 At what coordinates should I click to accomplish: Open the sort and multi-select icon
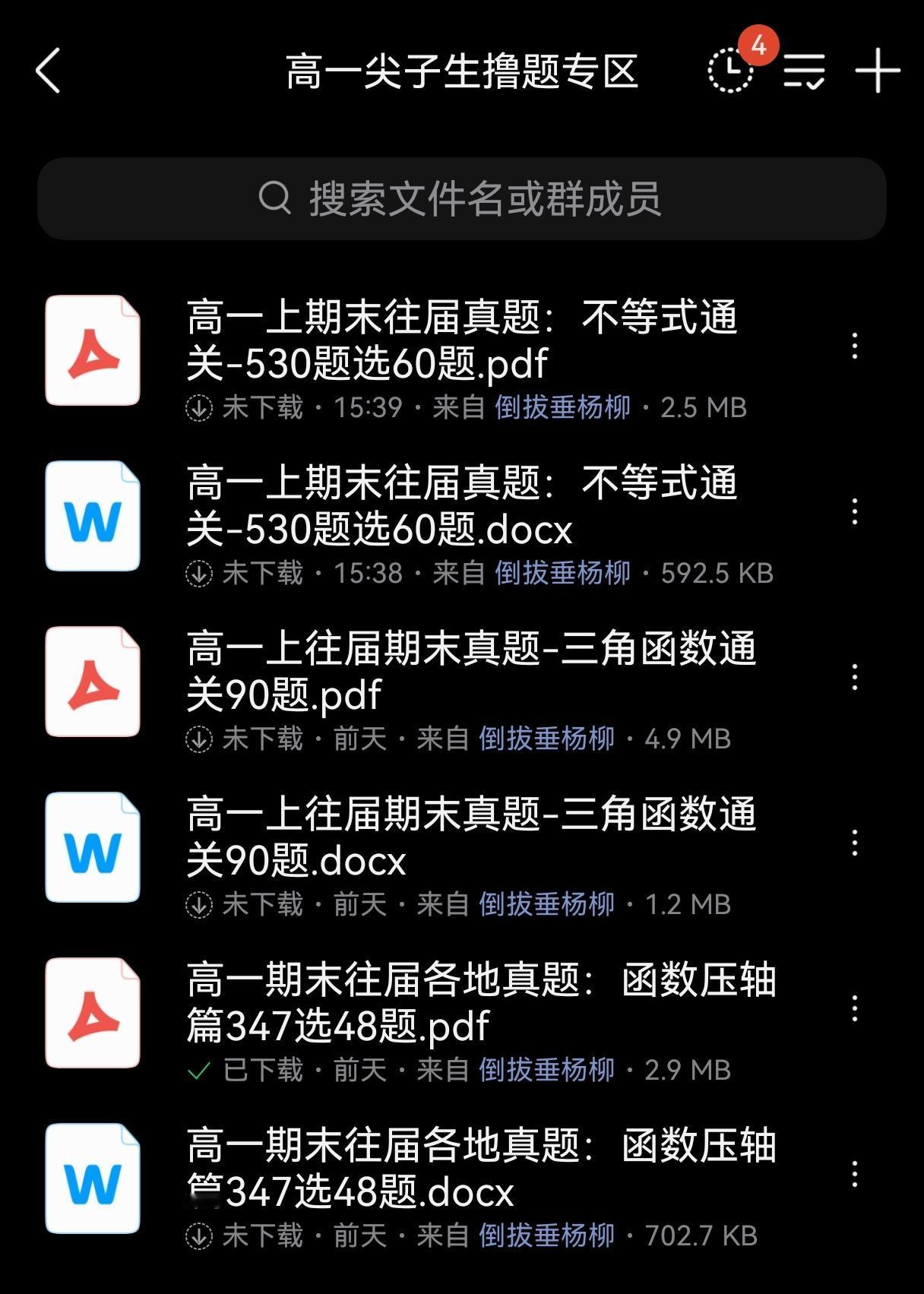coord(804,71)
